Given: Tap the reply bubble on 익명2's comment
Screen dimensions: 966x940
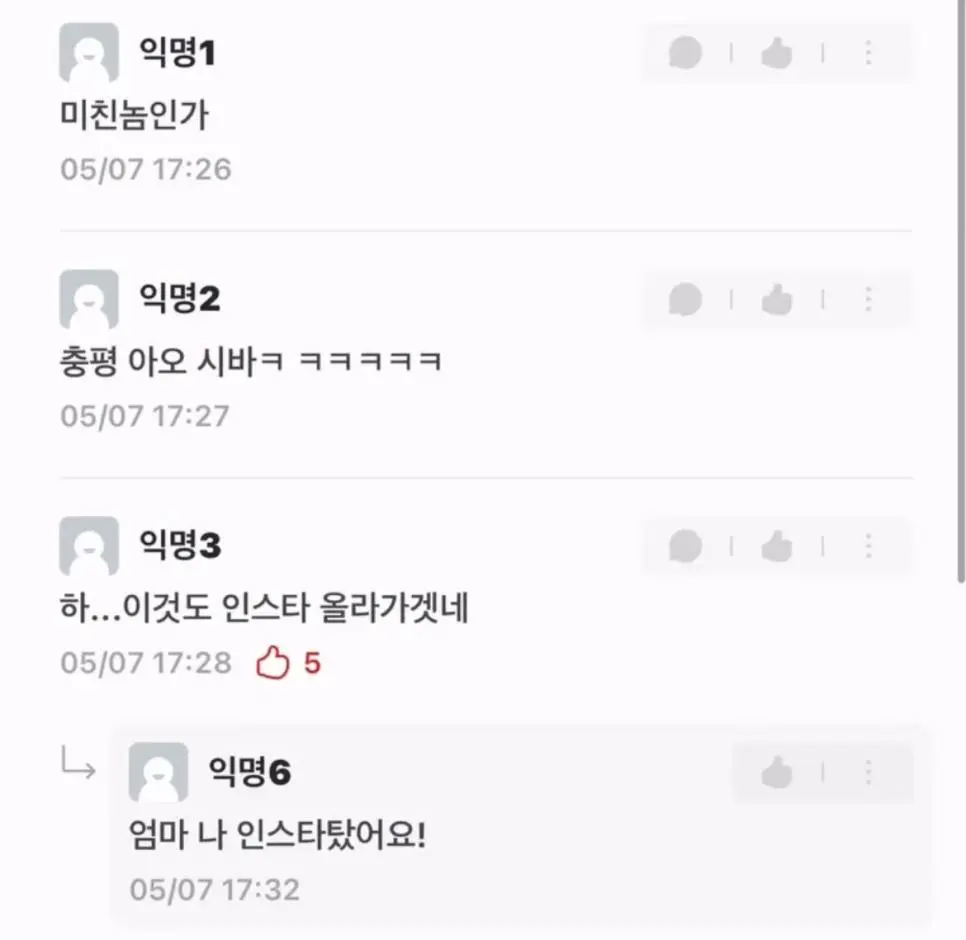Looking at the screenshot, I should [685, 299].
